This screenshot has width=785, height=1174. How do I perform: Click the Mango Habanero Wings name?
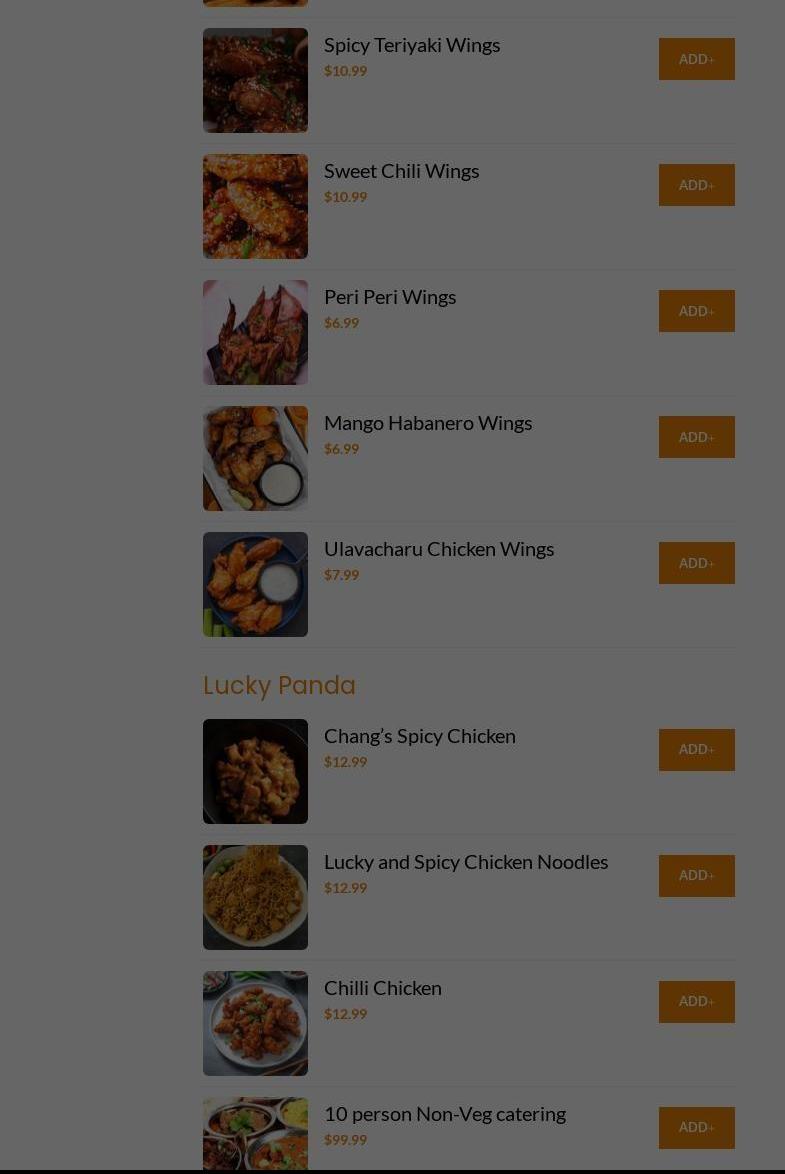pyautogui.click(x=428, y=422)
